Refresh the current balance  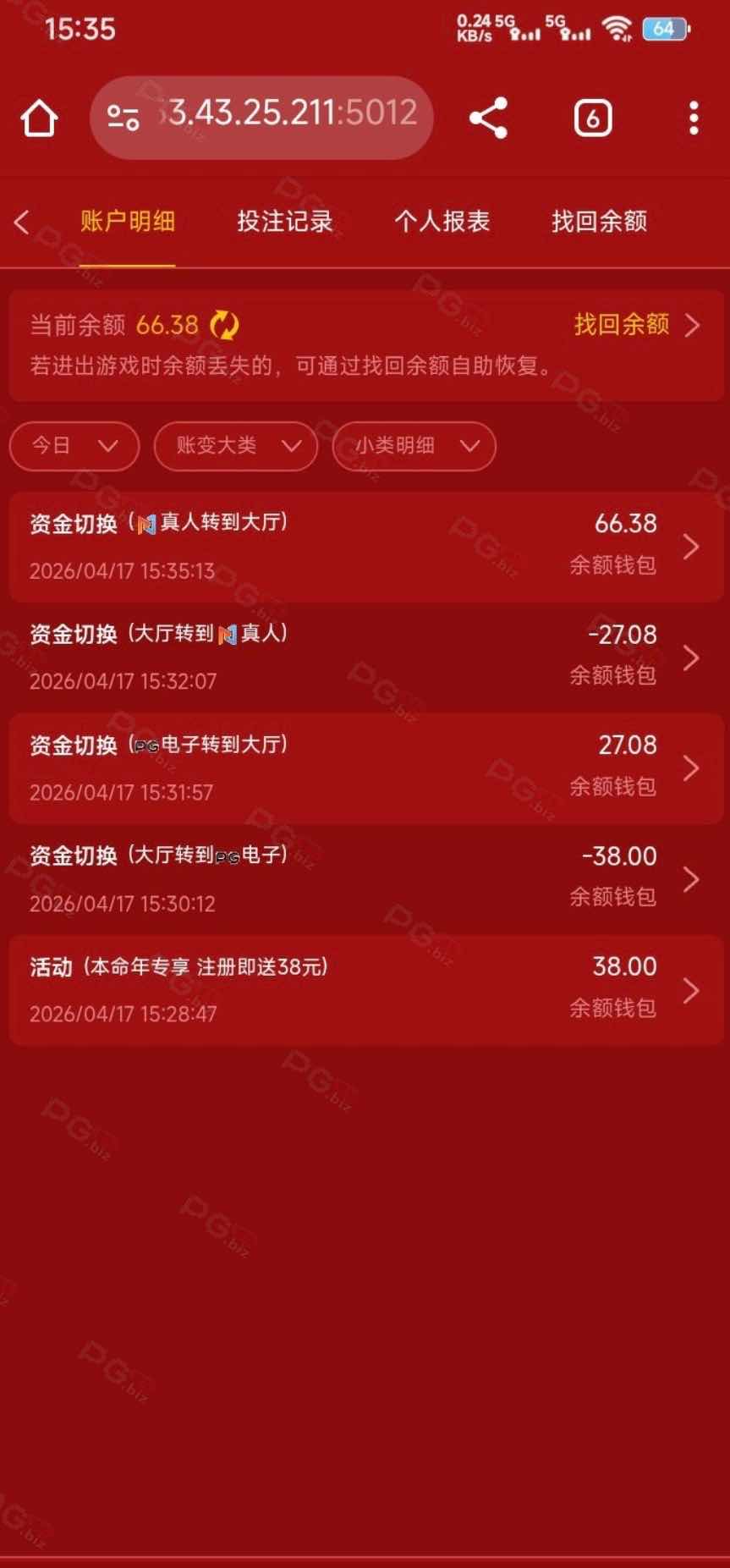(x=224, y=325)
